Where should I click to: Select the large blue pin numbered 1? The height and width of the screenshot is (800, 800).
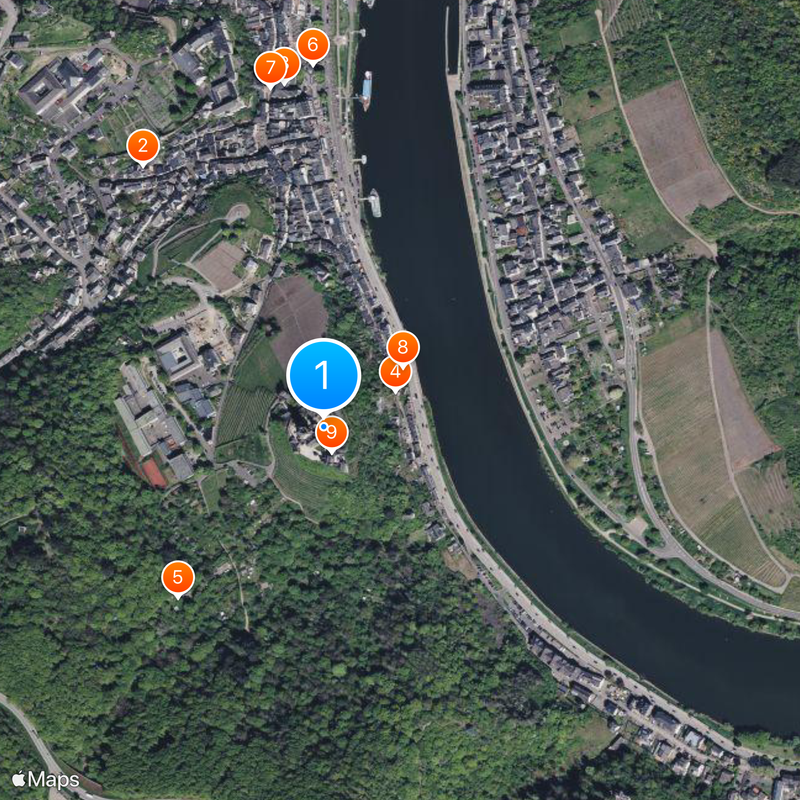(323, 375)
